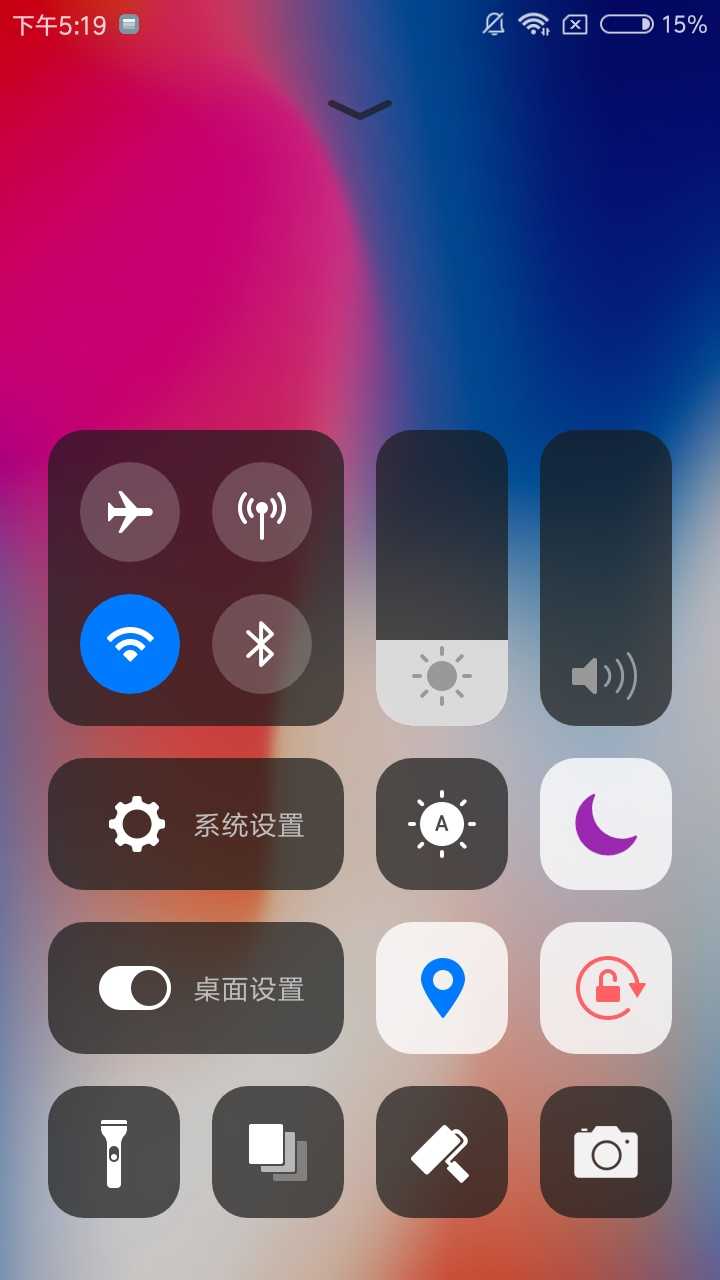Enable airplane mode
Viewport: 720px width, 1280px height.
pyautogui.click(x=130, y=512)
